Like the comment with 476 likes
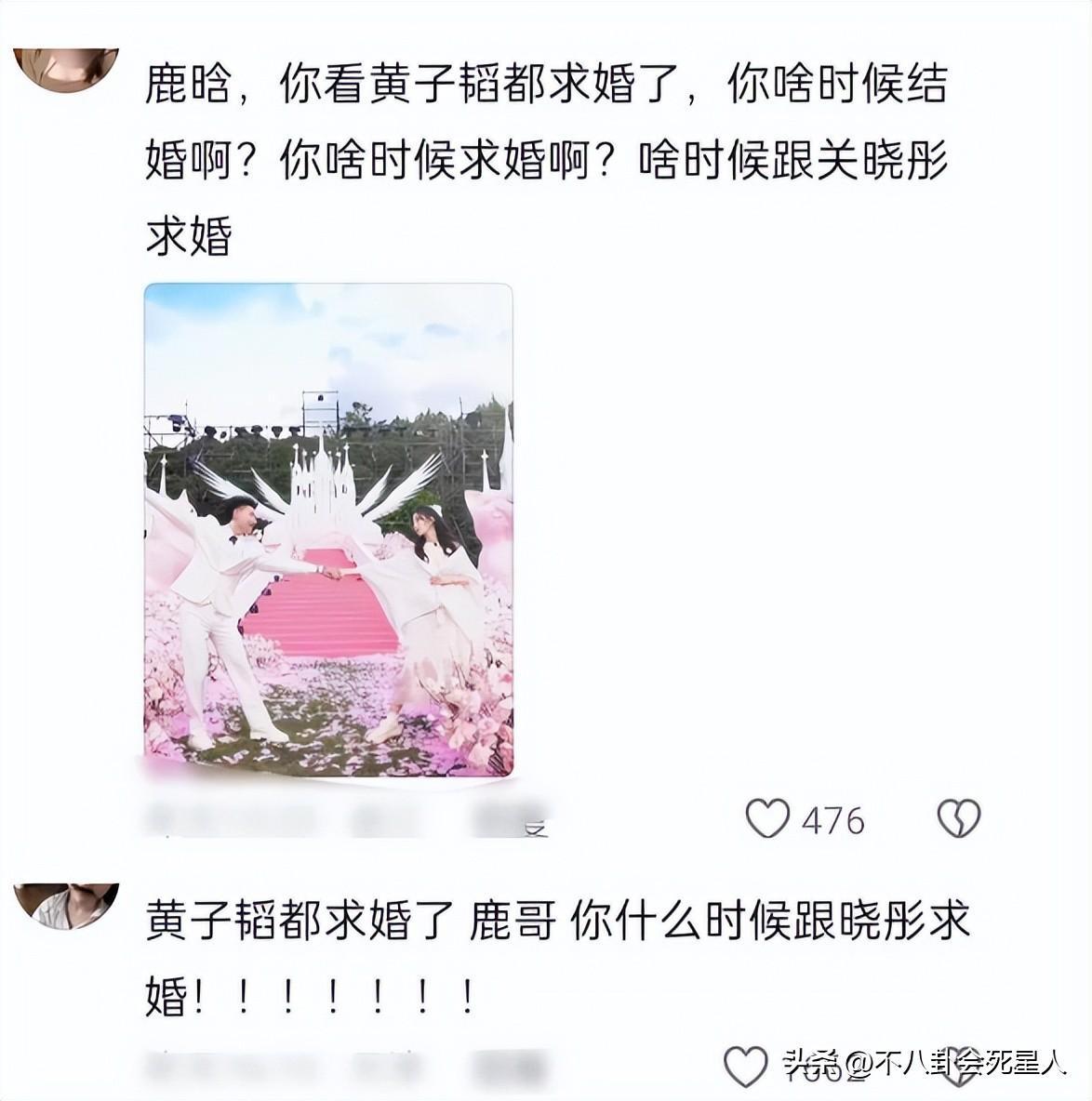The height and width of the screenshot is (1101, 1092). 767,819
